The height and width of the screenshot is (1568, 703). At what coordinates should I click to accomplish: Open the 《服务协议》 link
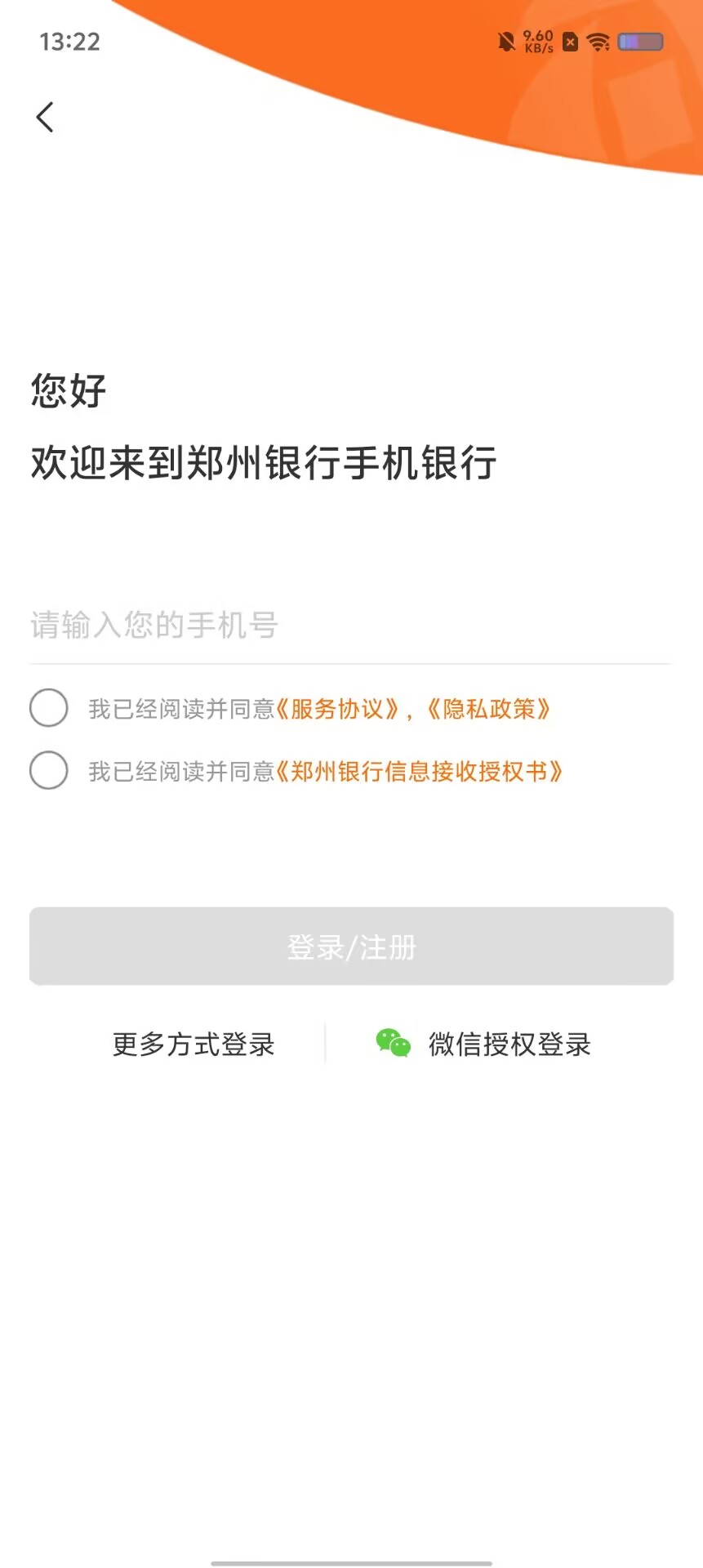336,709
